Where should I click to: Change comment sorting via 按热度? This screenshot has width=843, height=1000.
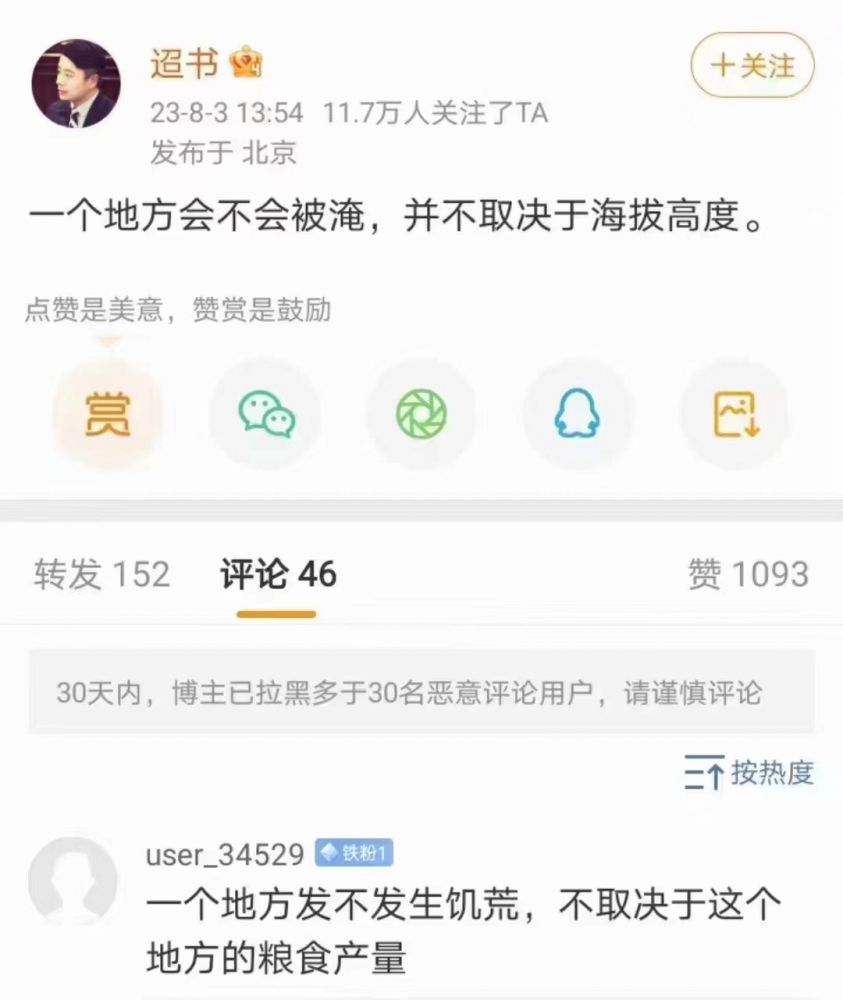click(x=750, y=773)
